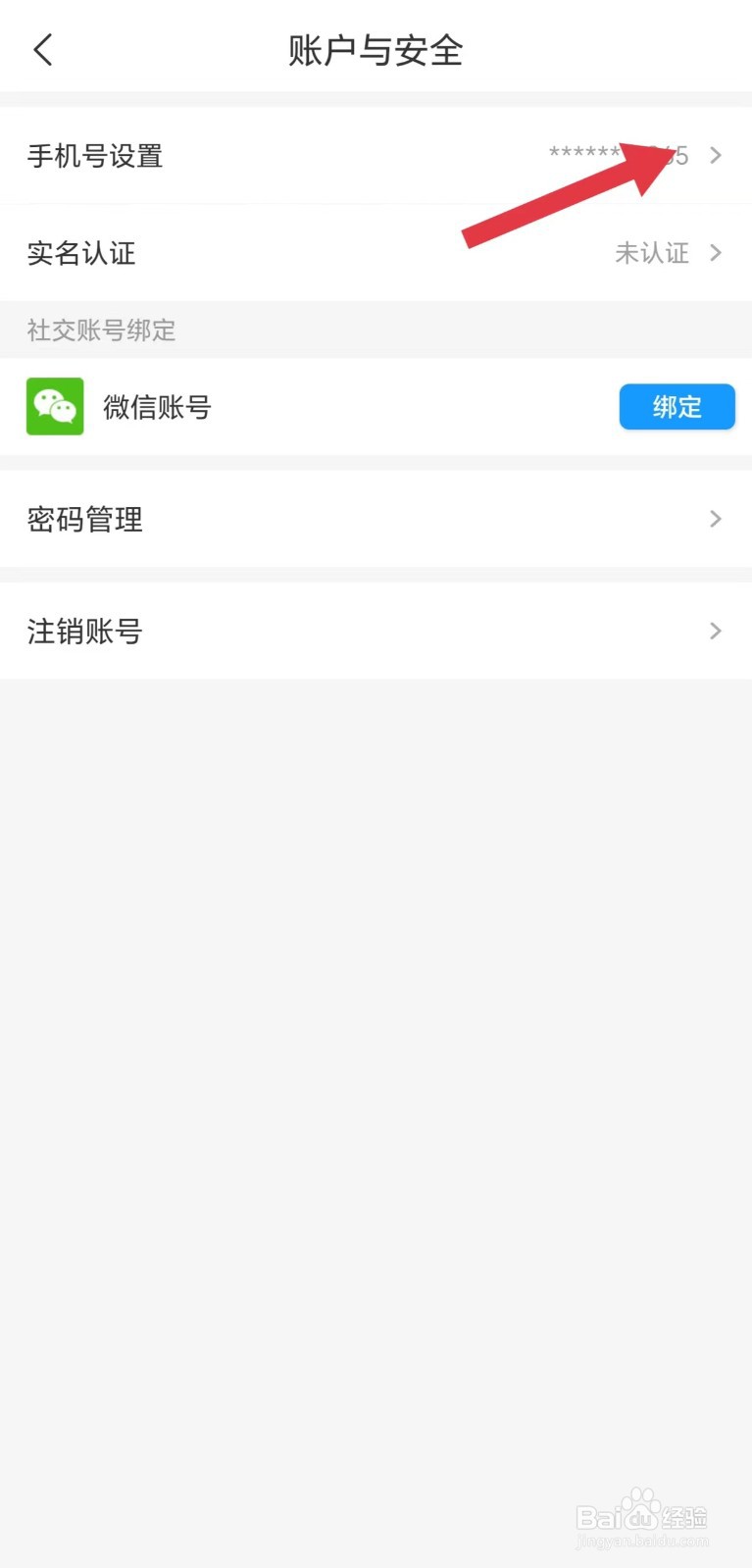This screenshot has height=1568, width=752.
Task: Expand the 实名认证 row using its arrow
Action: 716,253
